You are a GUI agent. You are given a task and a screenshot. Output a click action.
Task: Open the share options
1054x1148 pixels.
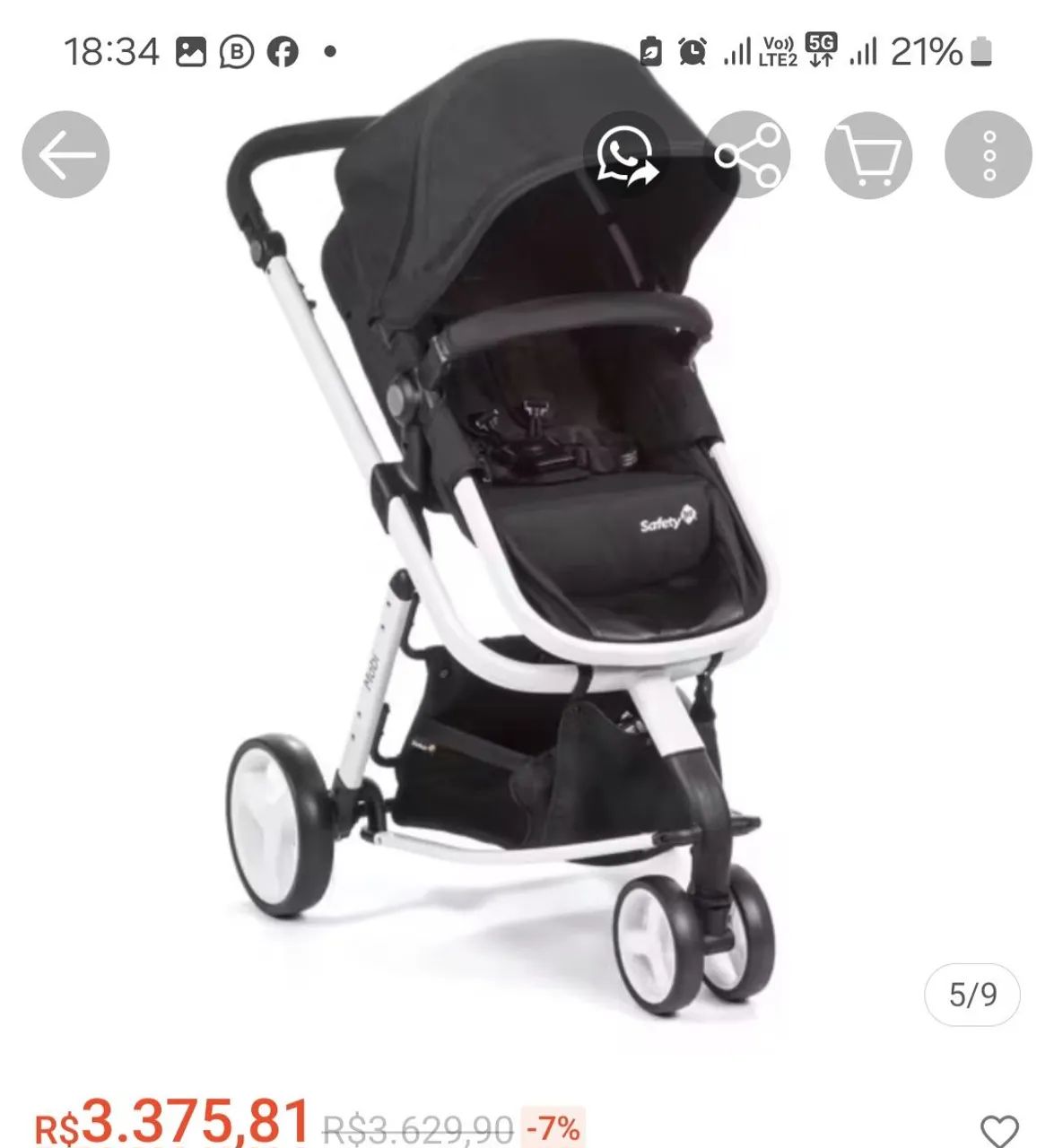pos(750,154)
